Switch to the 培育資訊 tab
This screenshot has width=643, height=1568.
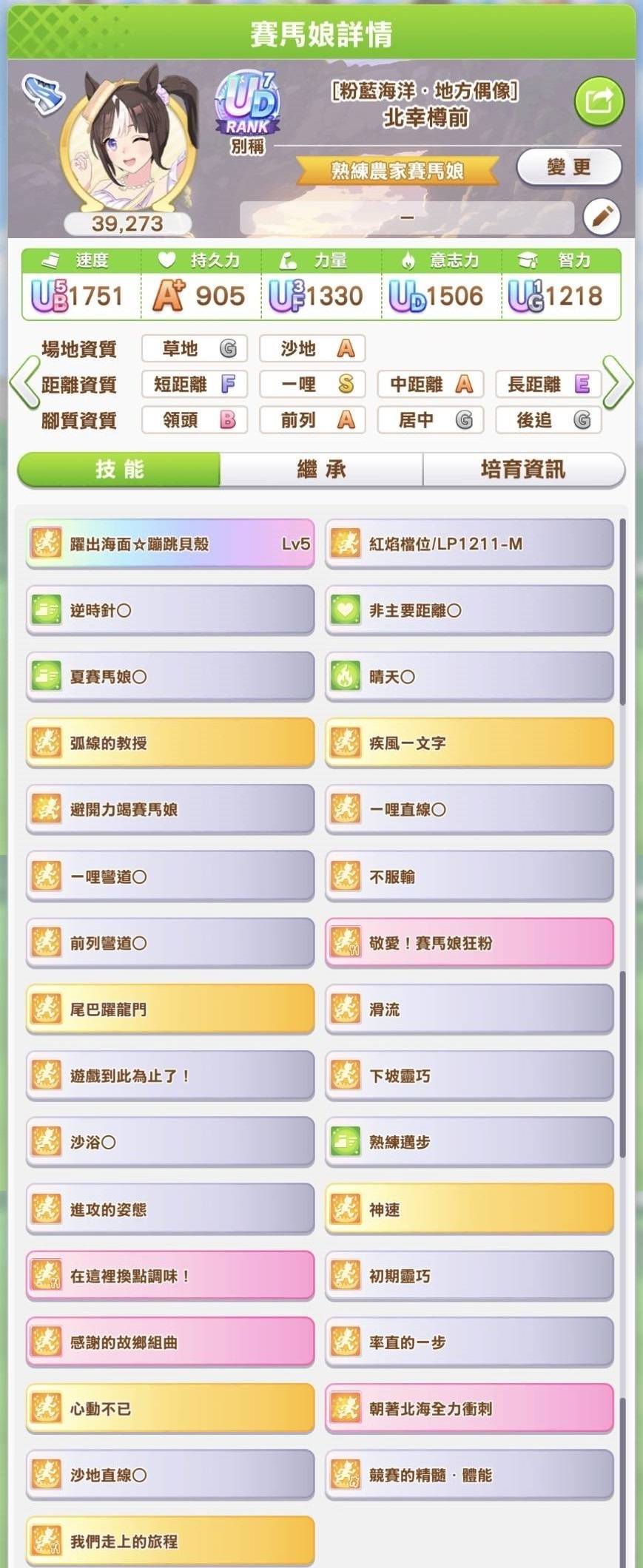(523, 469)
